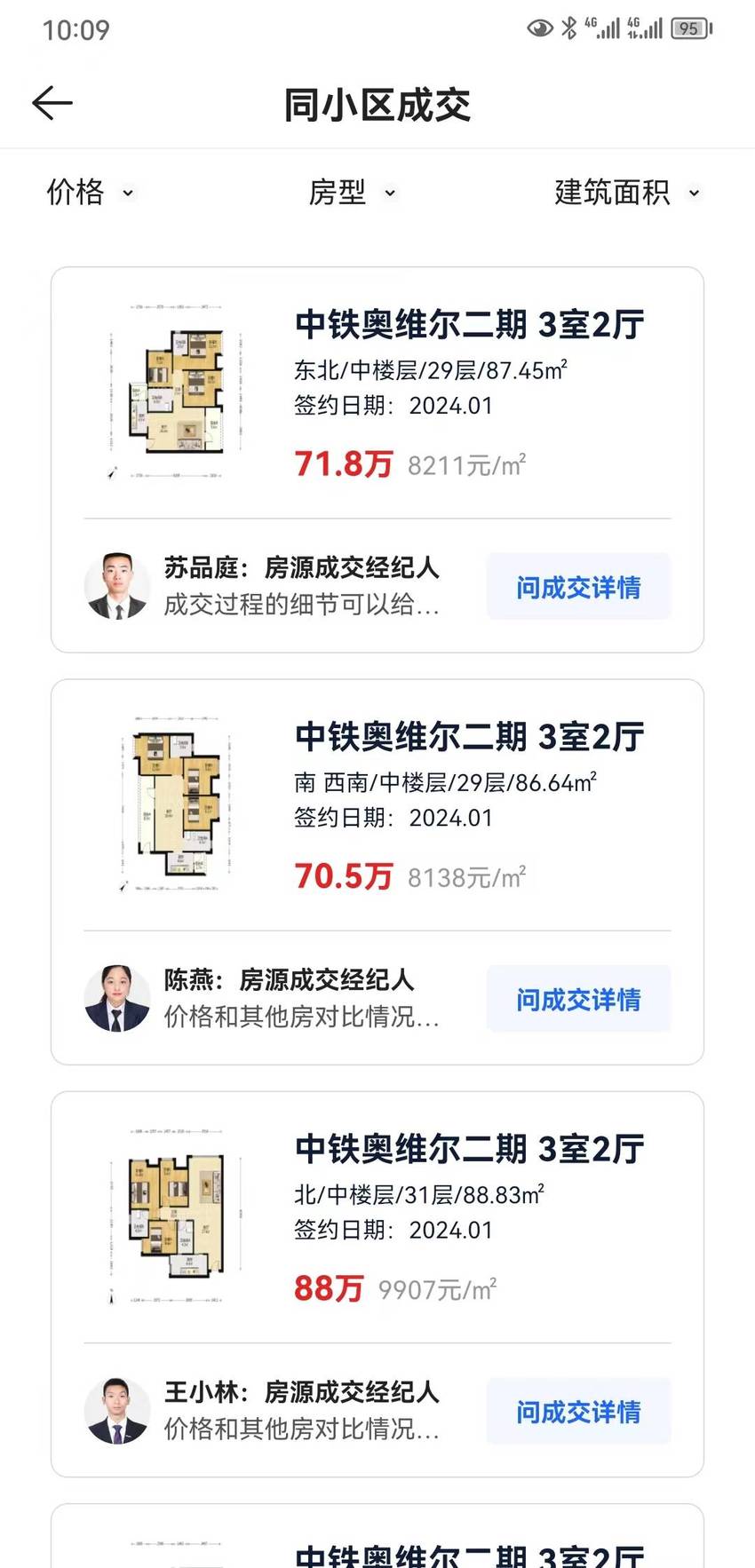Open the 71.8万 sold listing card
The height and width of the screenshot is (1568, 755).
pyautogui.click(x=377, y=393)
